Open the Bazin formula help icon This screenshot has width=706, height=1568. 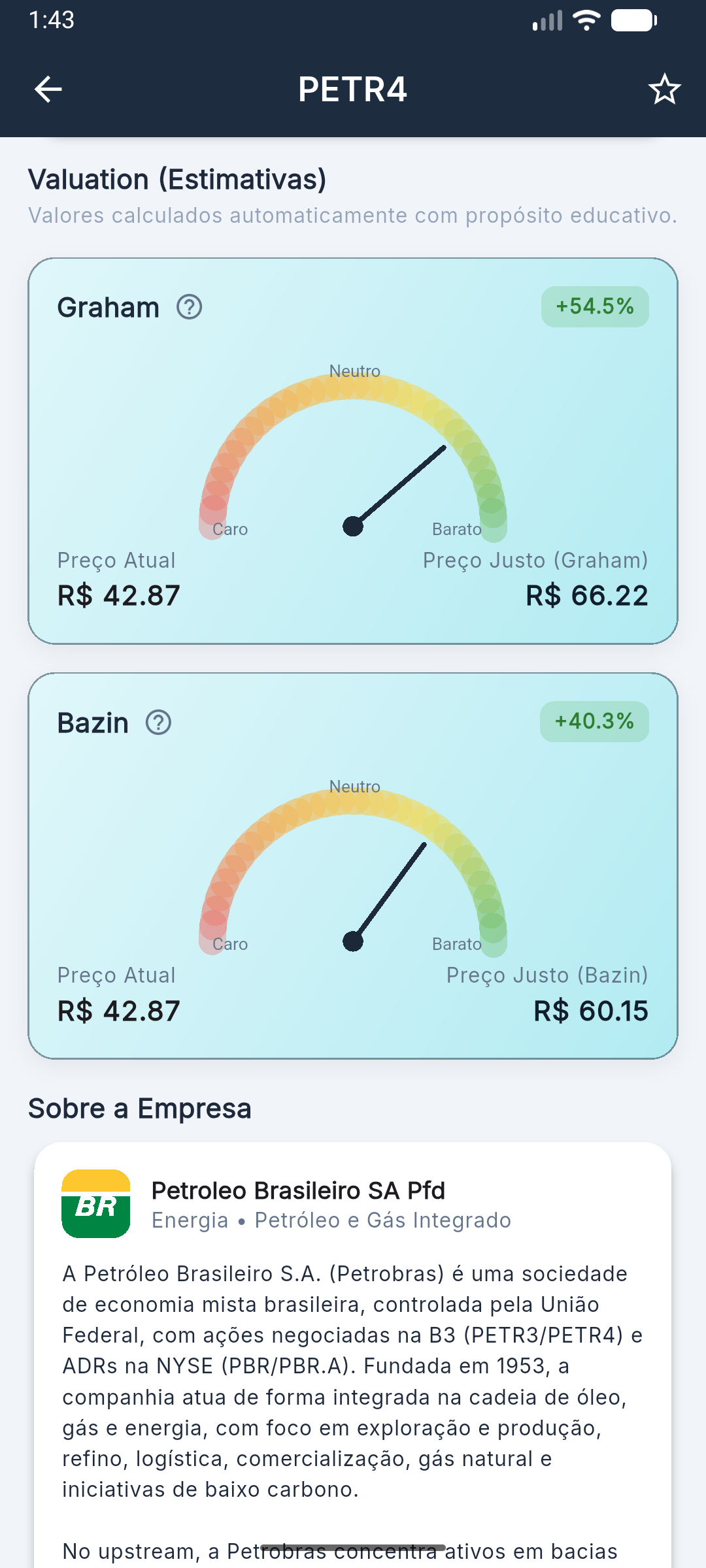point(158,722)
